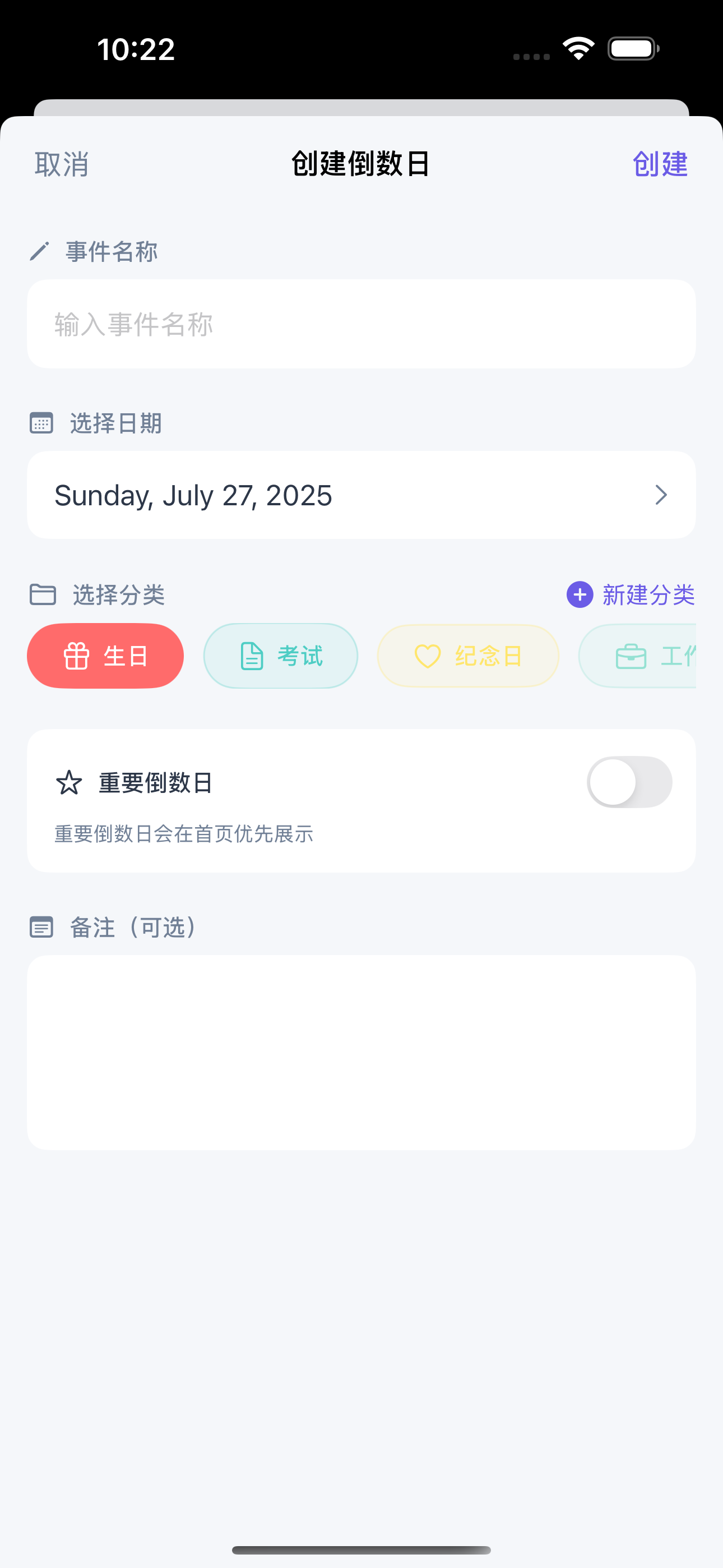Tap 取消 to dismiss the screen
Image resolution: width=723 pixels, height=1568 pixels.
(x=62, y=164)
